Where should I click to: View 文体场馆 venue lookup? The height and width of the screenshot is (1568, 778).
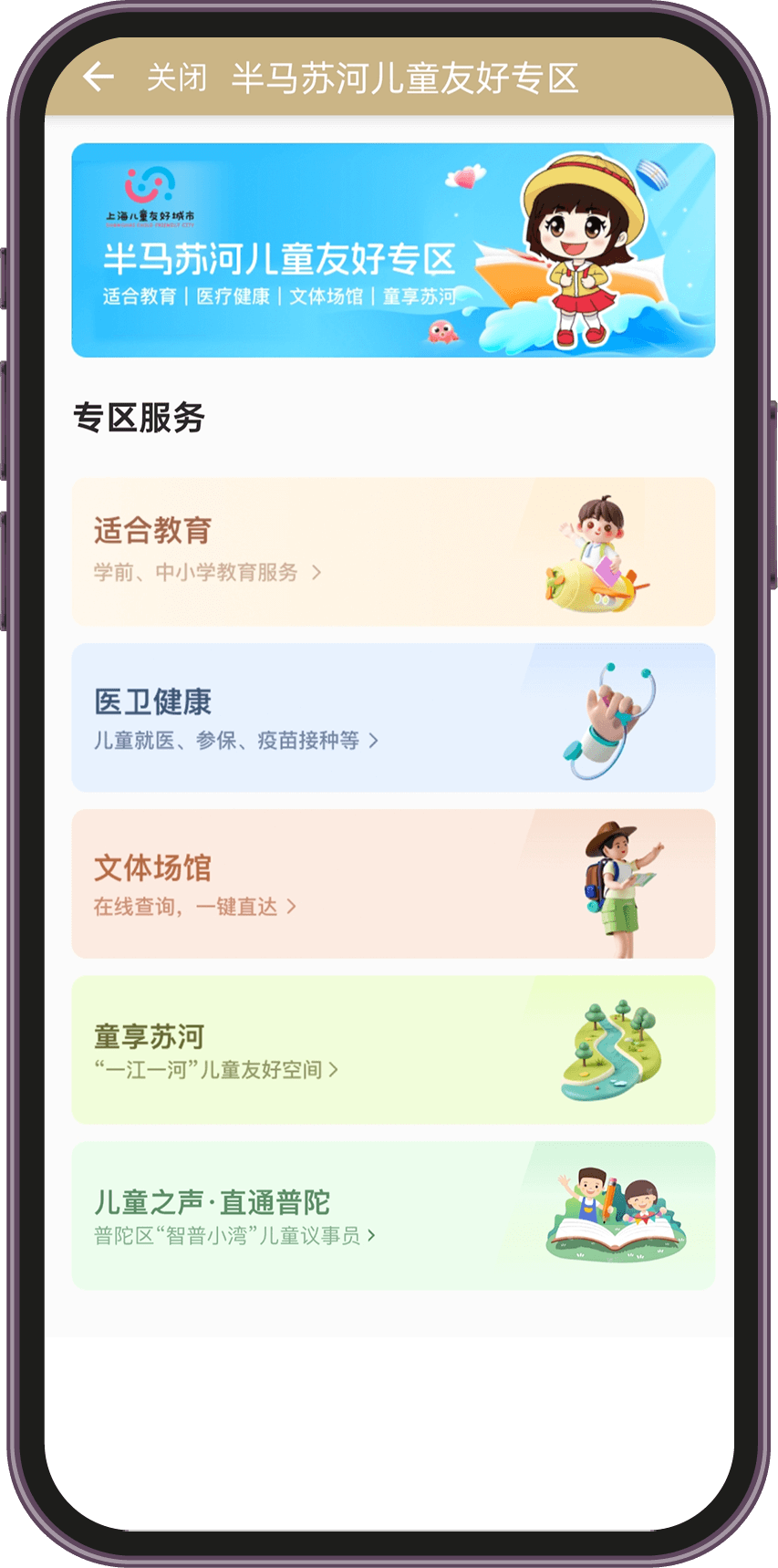tap(393, 884)
